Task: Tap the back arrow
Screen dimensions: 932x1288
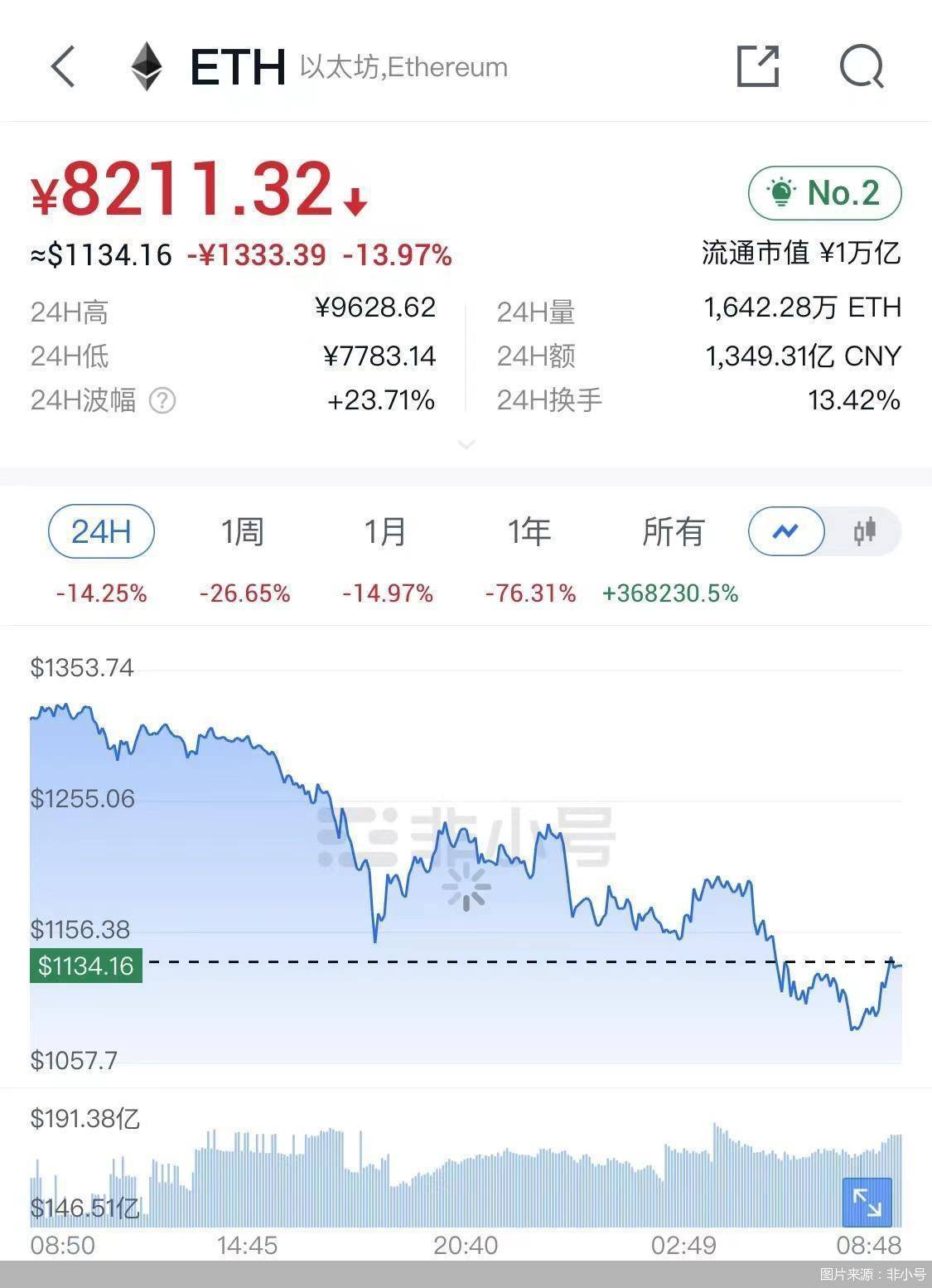Action: 62,66
